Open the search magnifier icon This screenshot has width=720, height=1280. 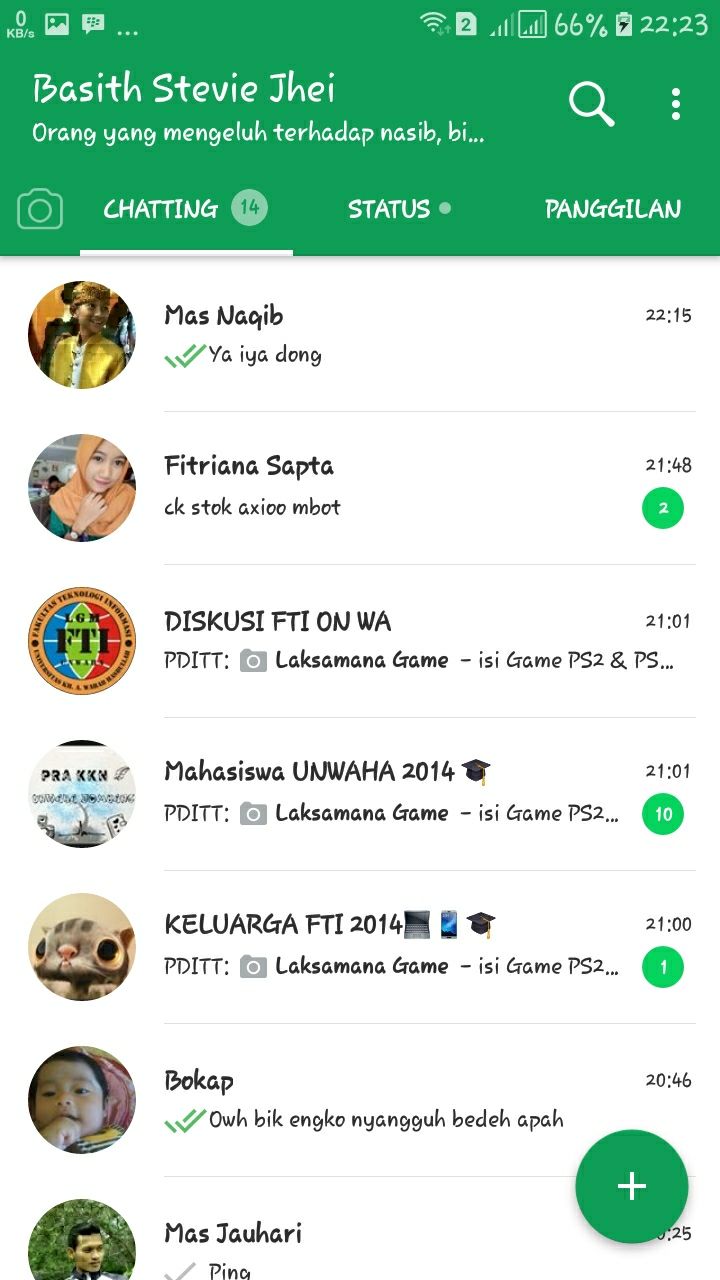point(591,103)
